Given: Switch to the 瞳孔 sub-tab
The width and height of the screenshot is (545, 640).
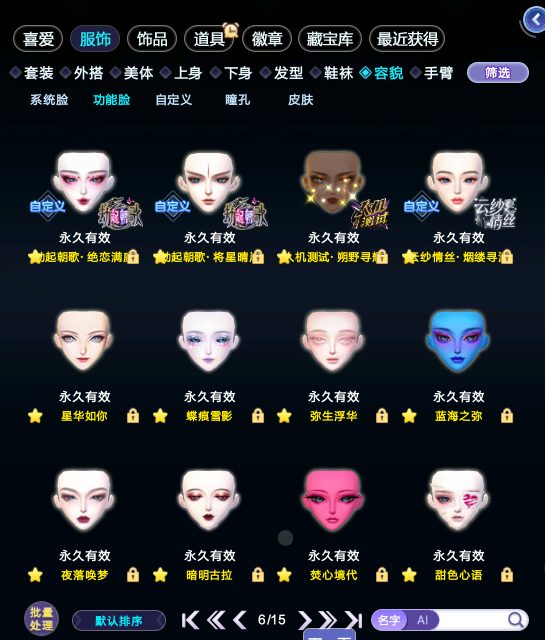Looking at the screenshot, I should coord(237,100).
